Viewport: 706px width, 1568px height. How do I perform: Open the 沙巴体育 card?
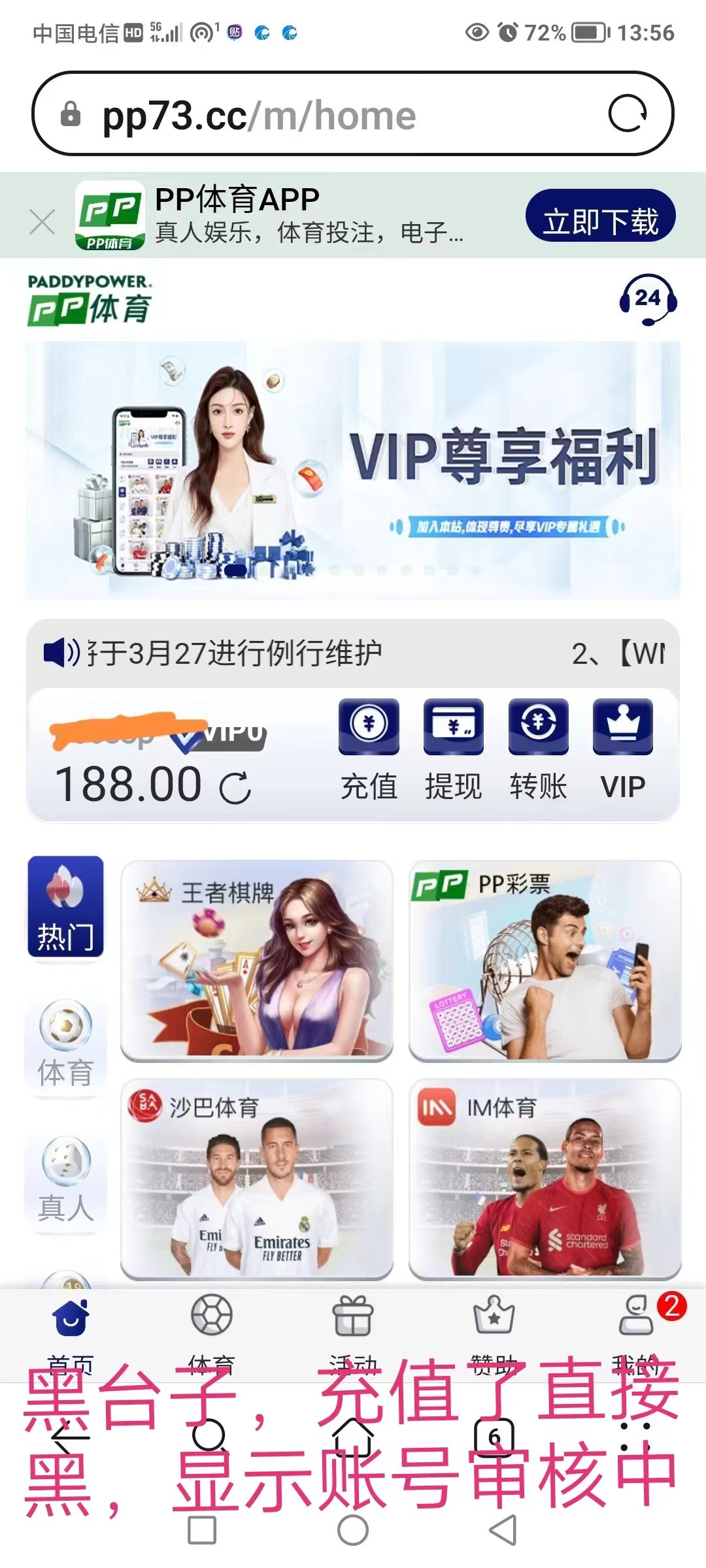tap(257, 1179)
